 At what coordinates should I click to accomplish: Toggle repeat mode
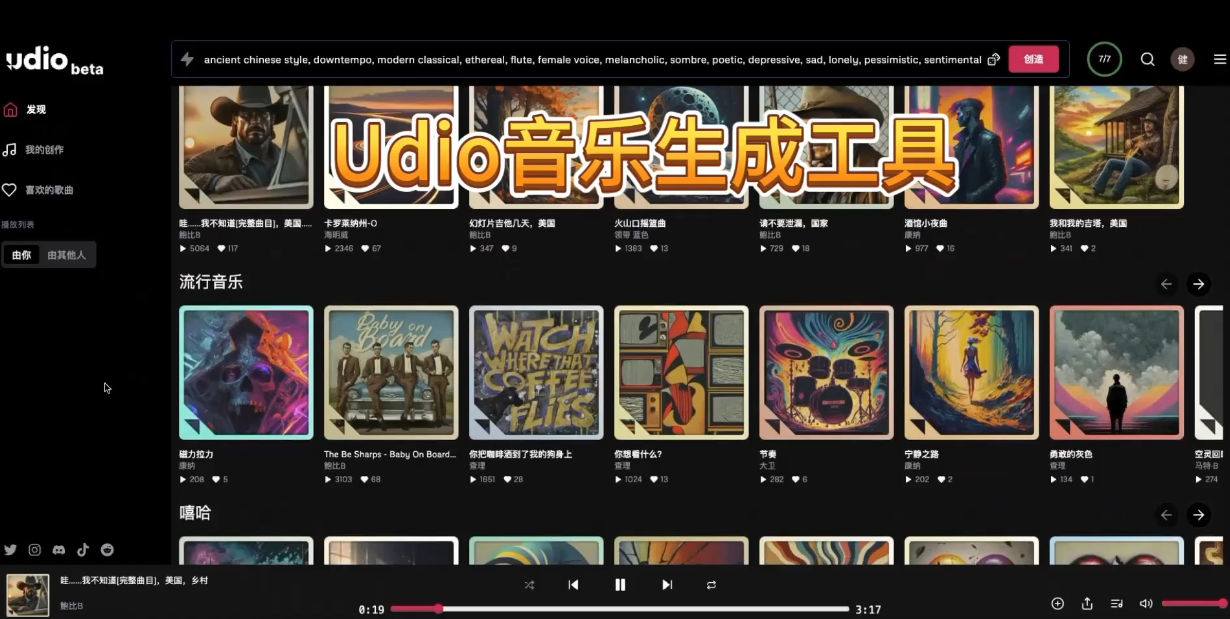tap(711, 585)
